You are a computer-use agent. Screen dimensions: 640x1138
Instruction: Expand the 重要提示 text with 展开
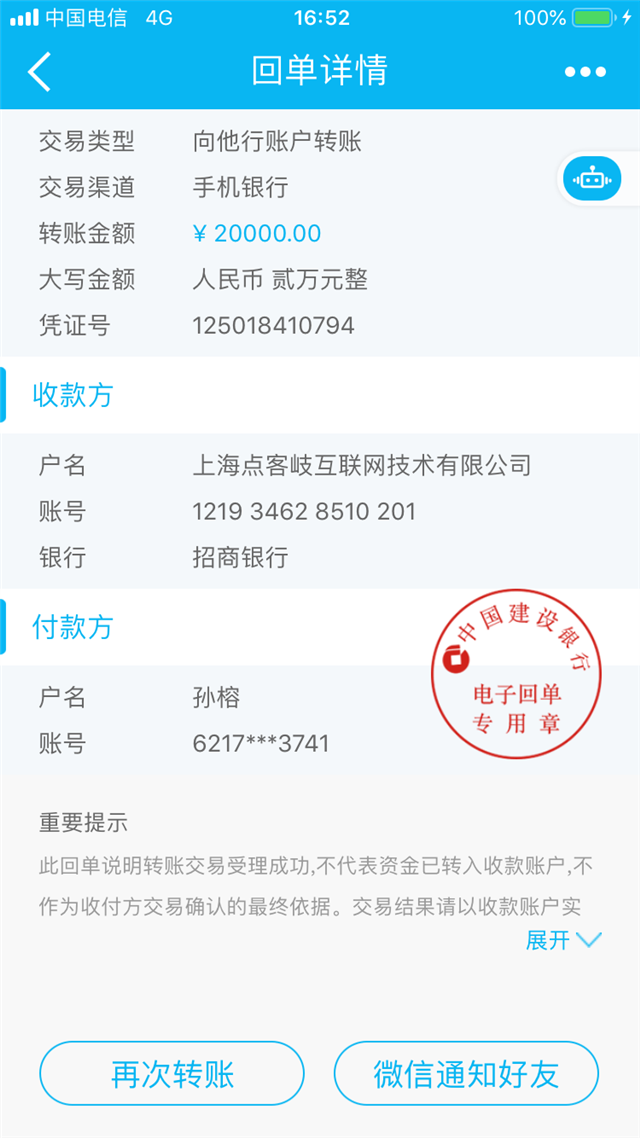(x=564, y=940)
